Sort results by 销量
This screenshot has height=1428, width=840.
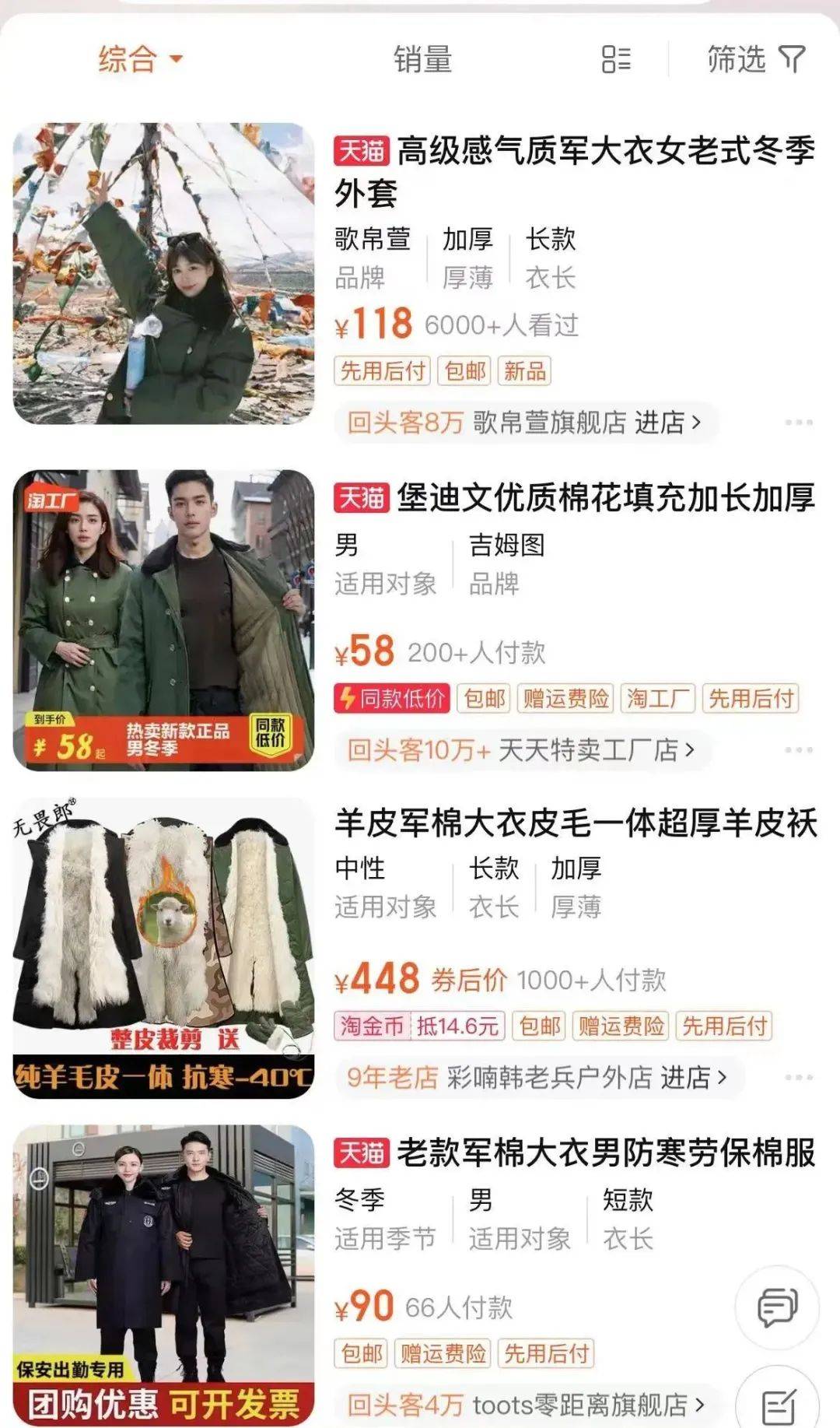(422, 59)
